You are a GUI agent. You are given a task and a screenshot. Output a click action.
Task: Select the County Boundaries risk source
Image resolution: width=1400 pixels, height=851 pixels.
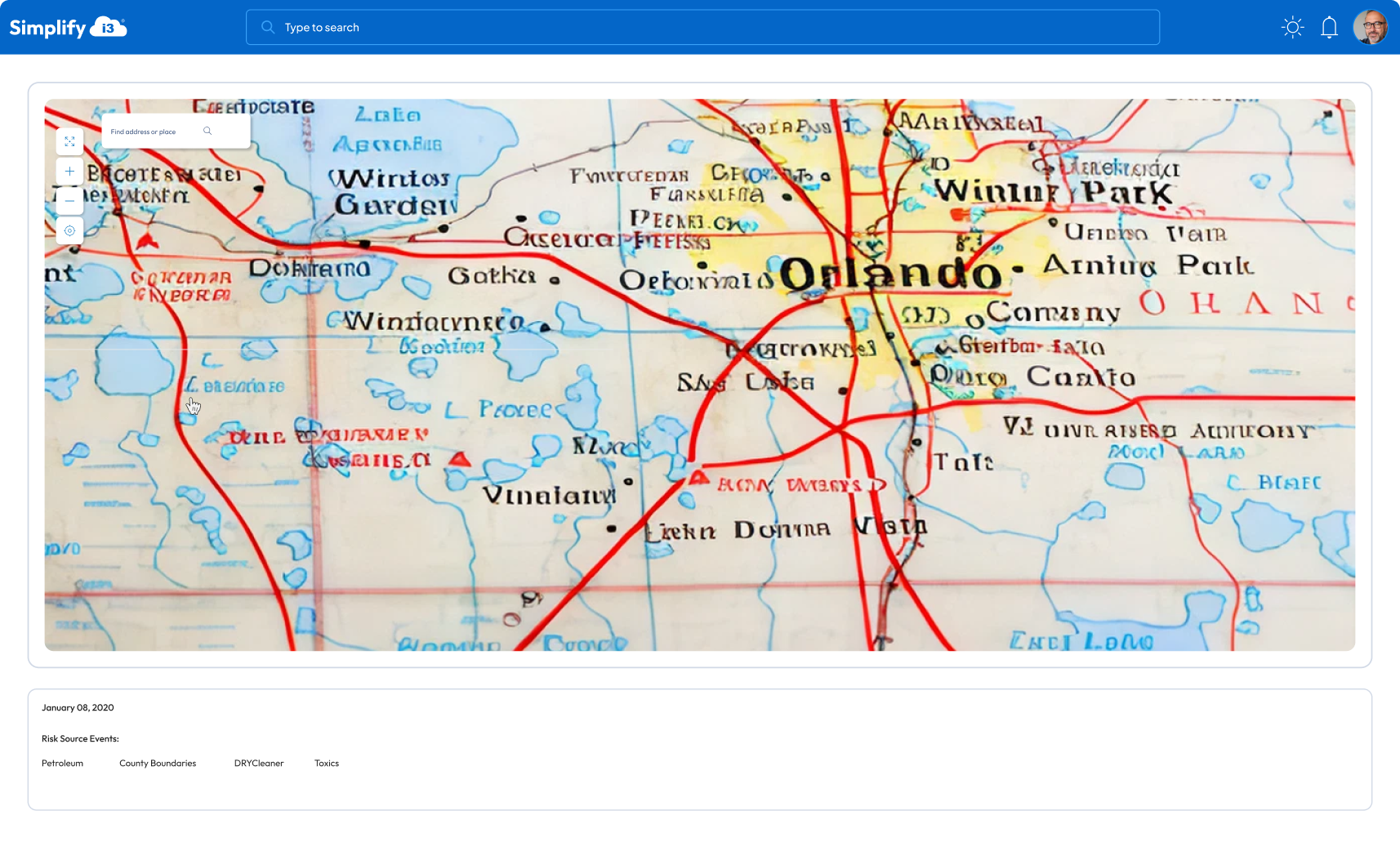158,764
